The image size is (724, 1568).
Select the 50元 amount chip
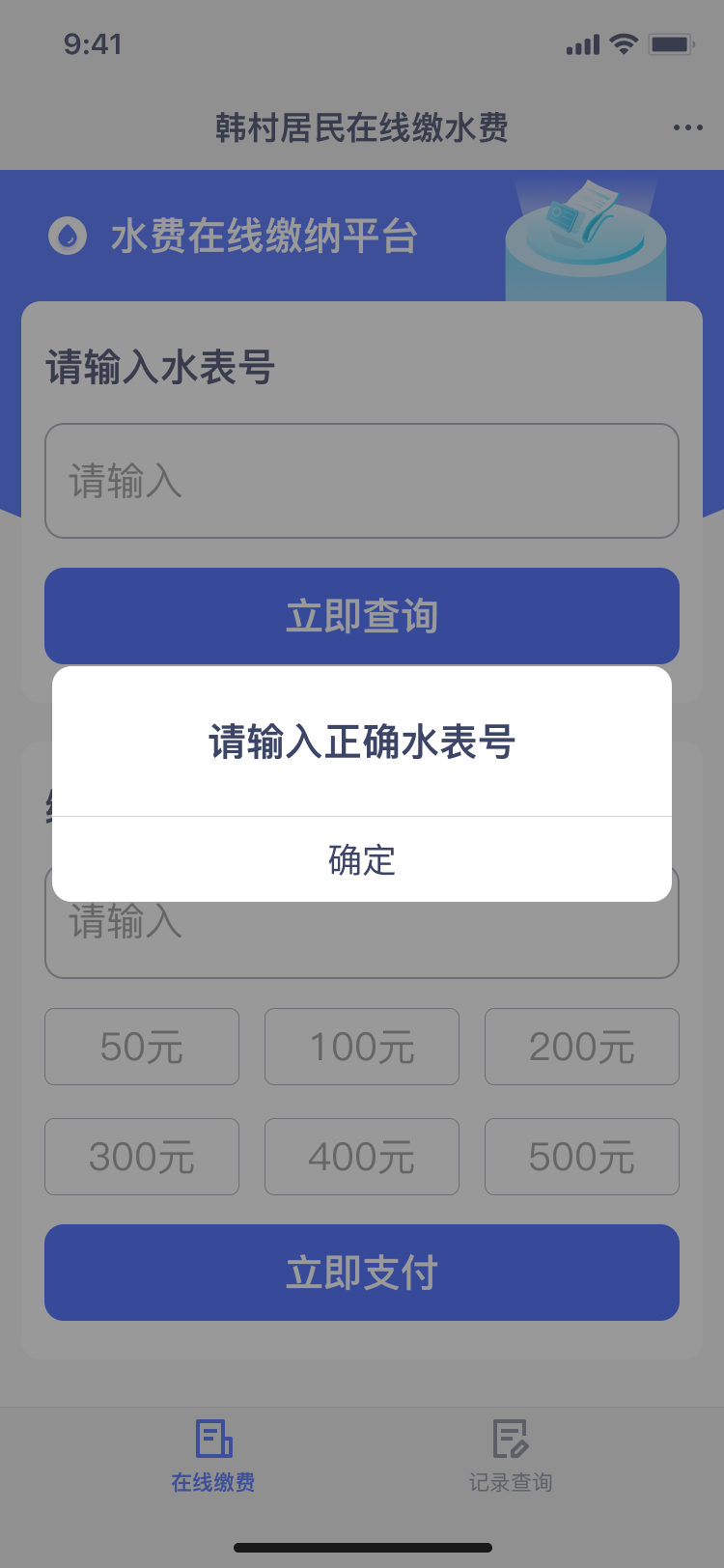point(142,1047)
